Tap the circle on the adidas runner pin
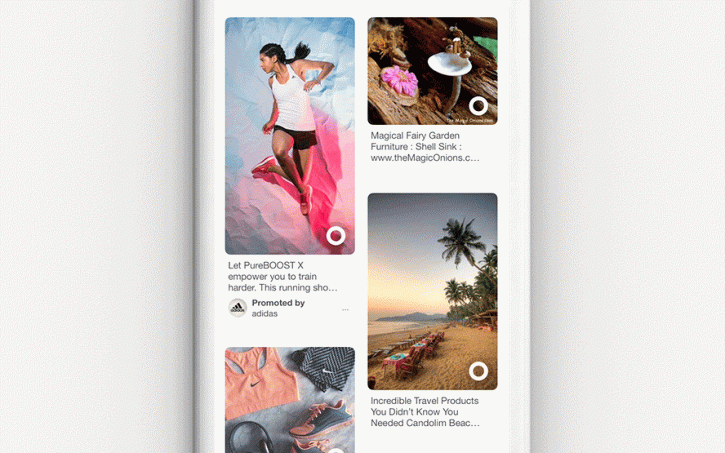Screen dimensions: 725x453 [336, 236]
